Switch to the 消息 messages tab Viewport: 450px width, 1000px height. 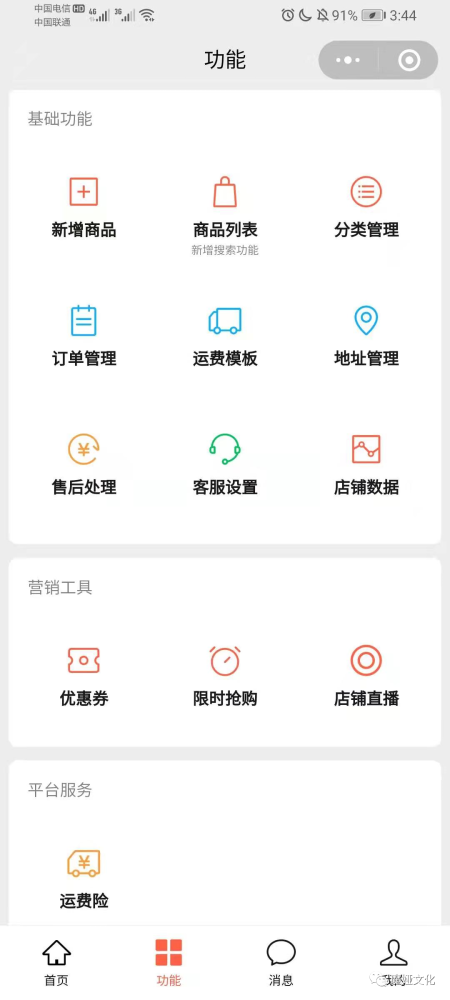[281, 962]
